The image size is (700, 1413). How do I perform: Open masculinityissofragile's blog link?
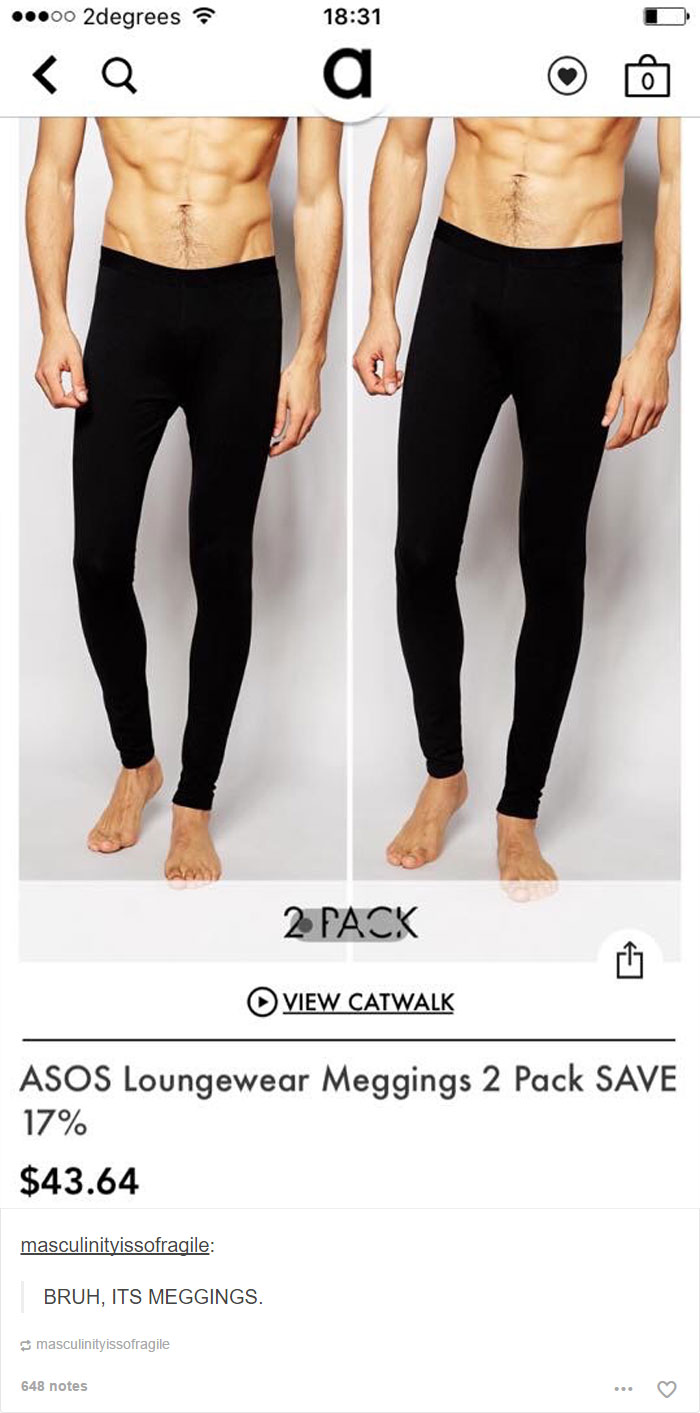[x=115, y=1245]
